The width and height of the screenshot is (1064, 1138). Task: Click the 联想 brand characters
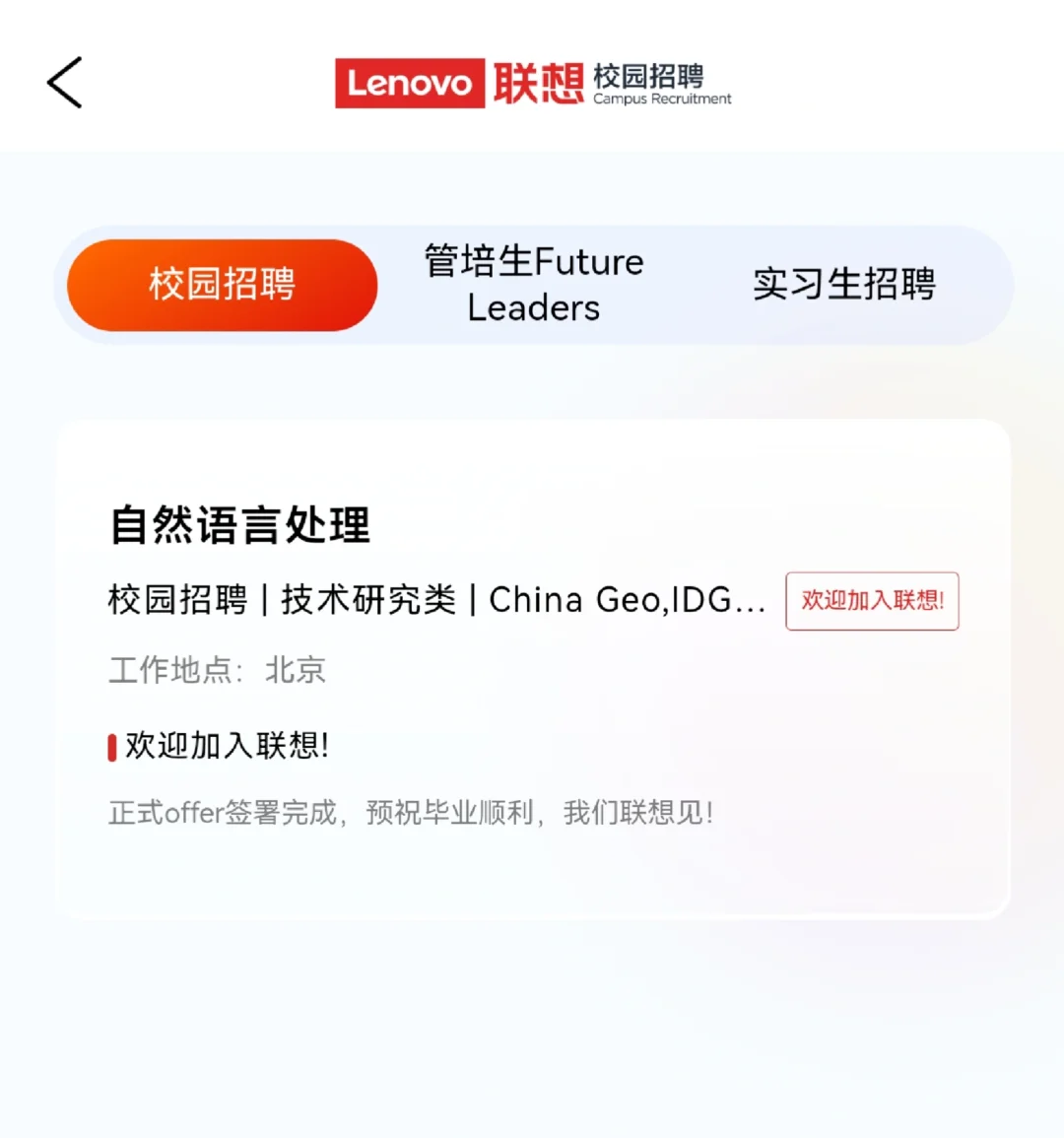coord(540,82)
